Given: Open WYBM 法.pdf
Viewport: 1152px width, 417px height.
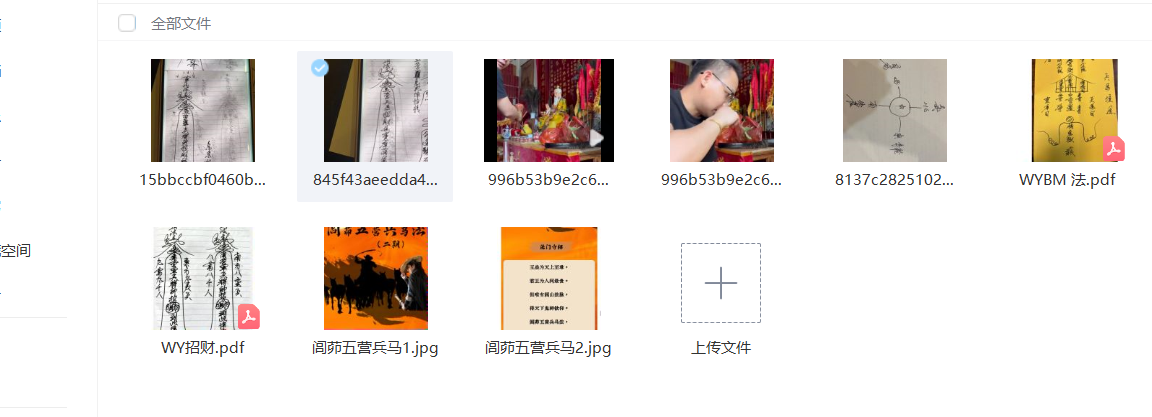Looking at the screenshot, I should 1074,110.
